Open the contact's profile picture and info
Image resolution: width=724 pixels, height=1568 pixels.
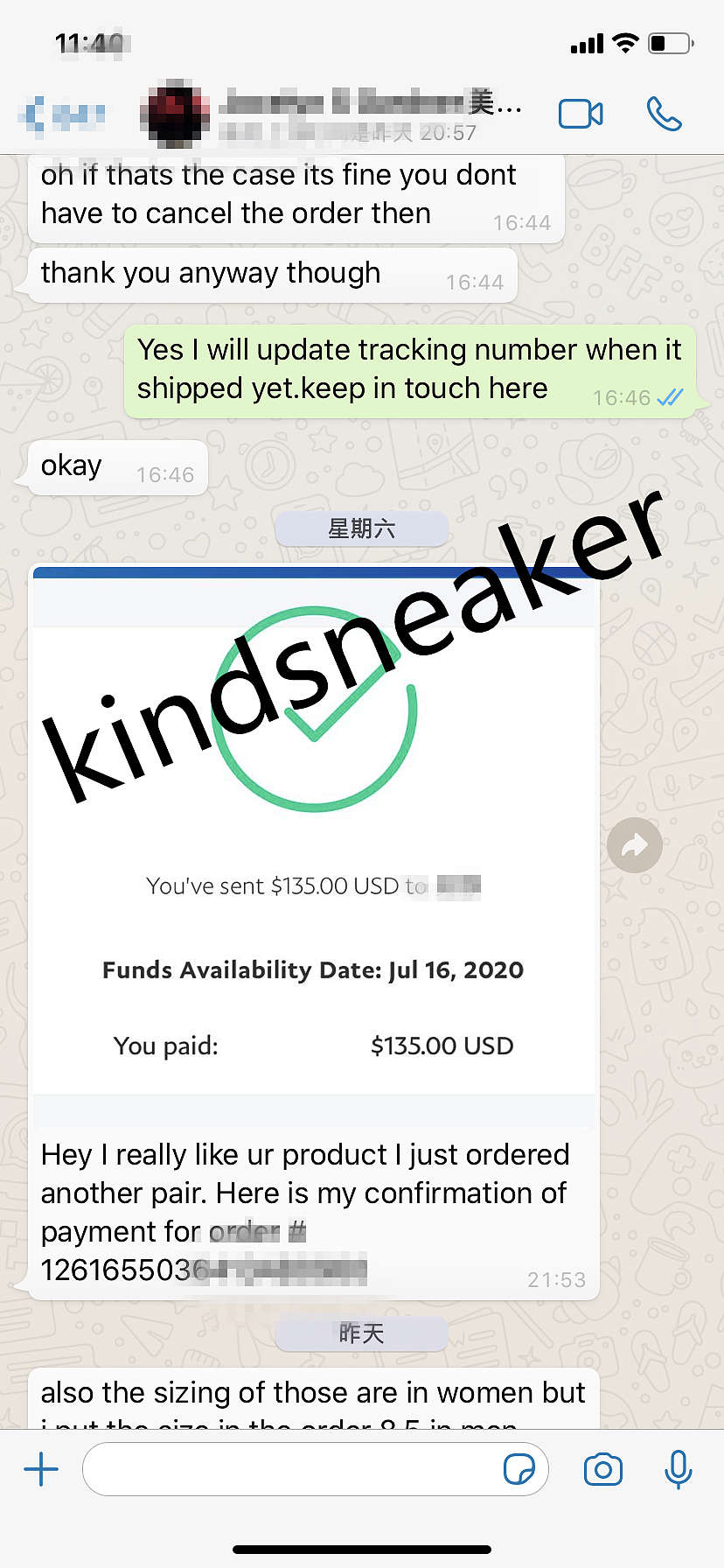click(177, 114)
